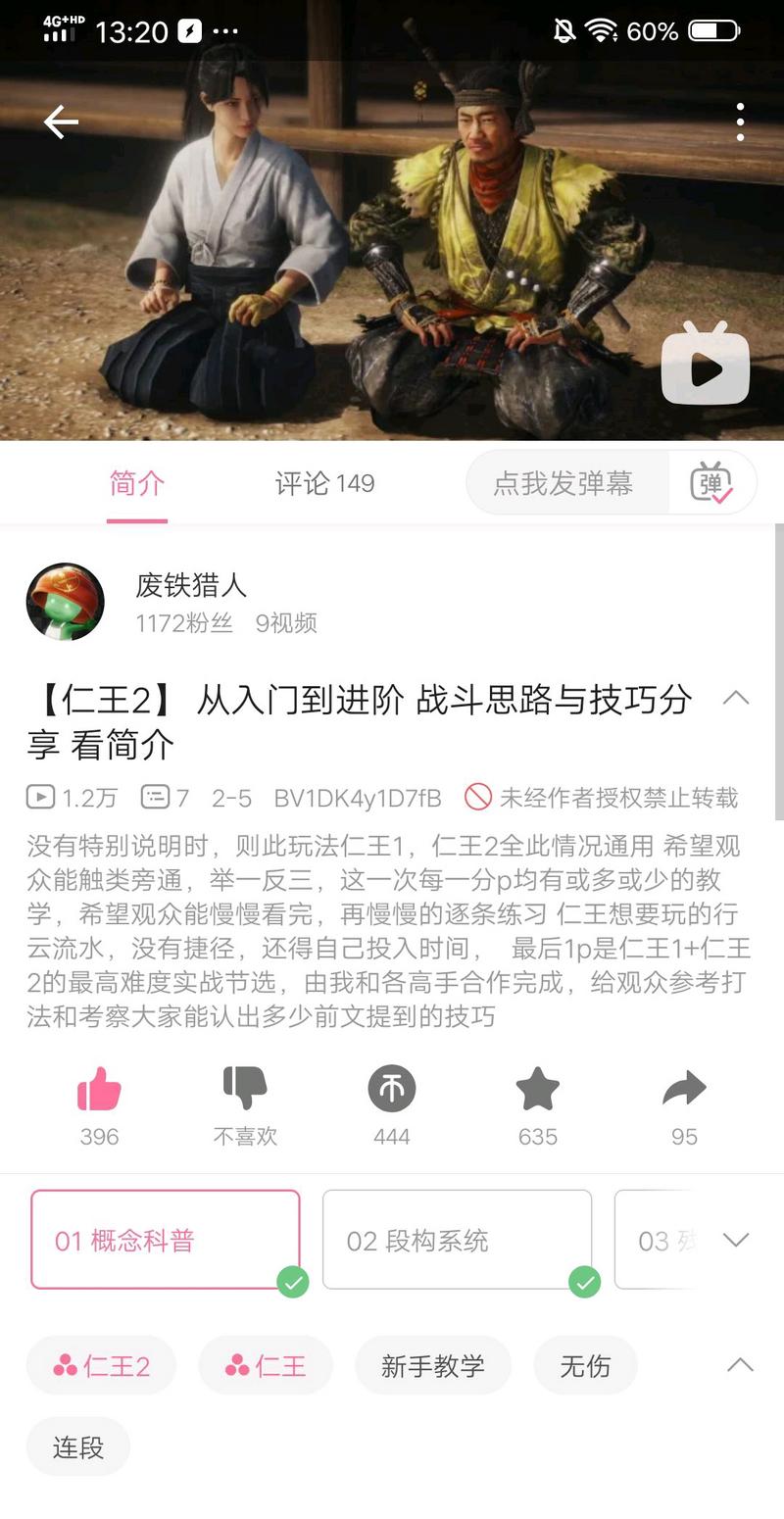Switch to the 评论 149 tab

point(324,483)
